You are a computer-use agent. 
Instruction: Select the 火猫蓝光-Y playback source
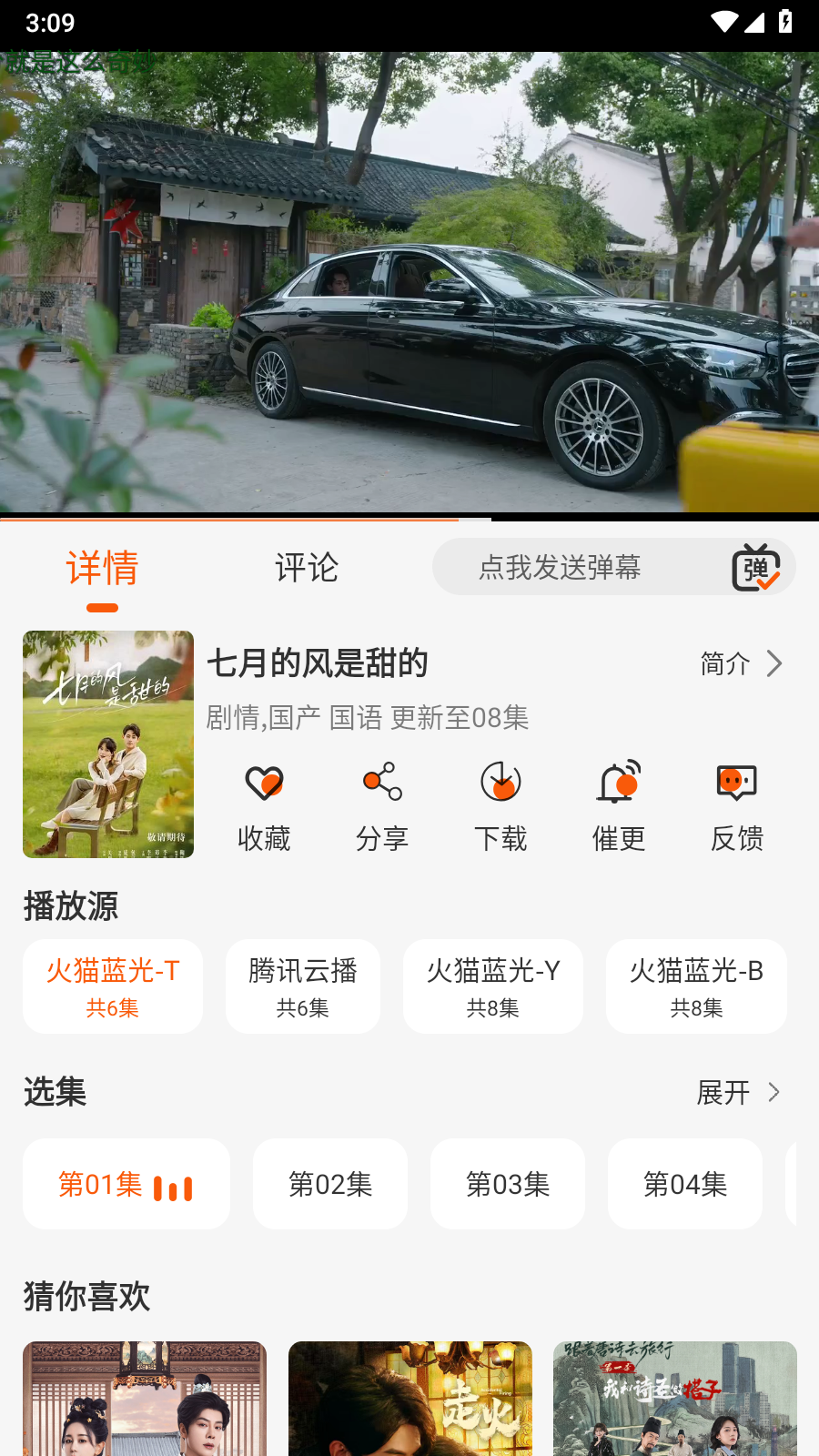tap(493, 986)
